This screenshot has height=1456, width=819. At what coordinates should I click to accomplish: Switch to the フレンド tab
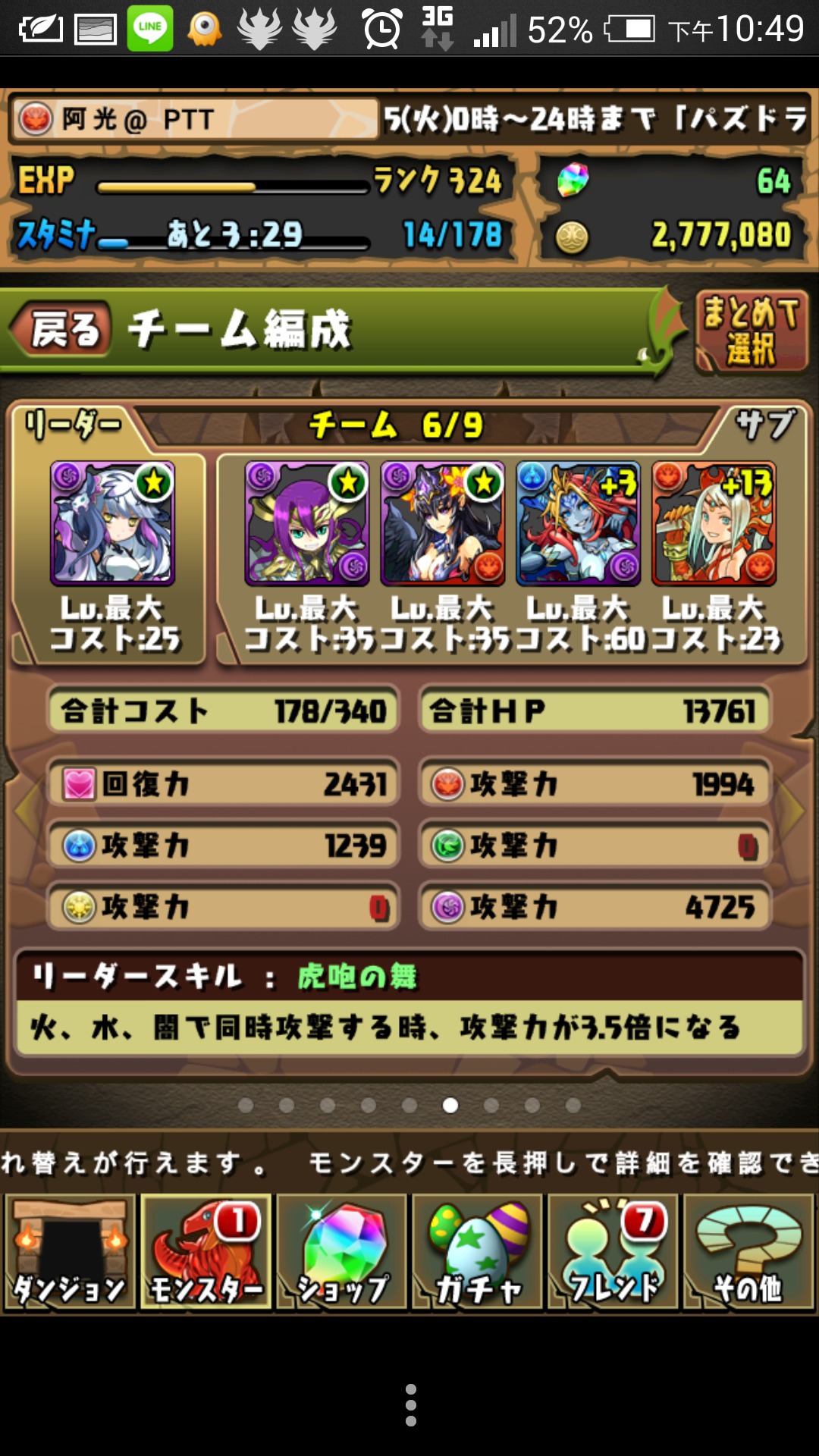613,1252
